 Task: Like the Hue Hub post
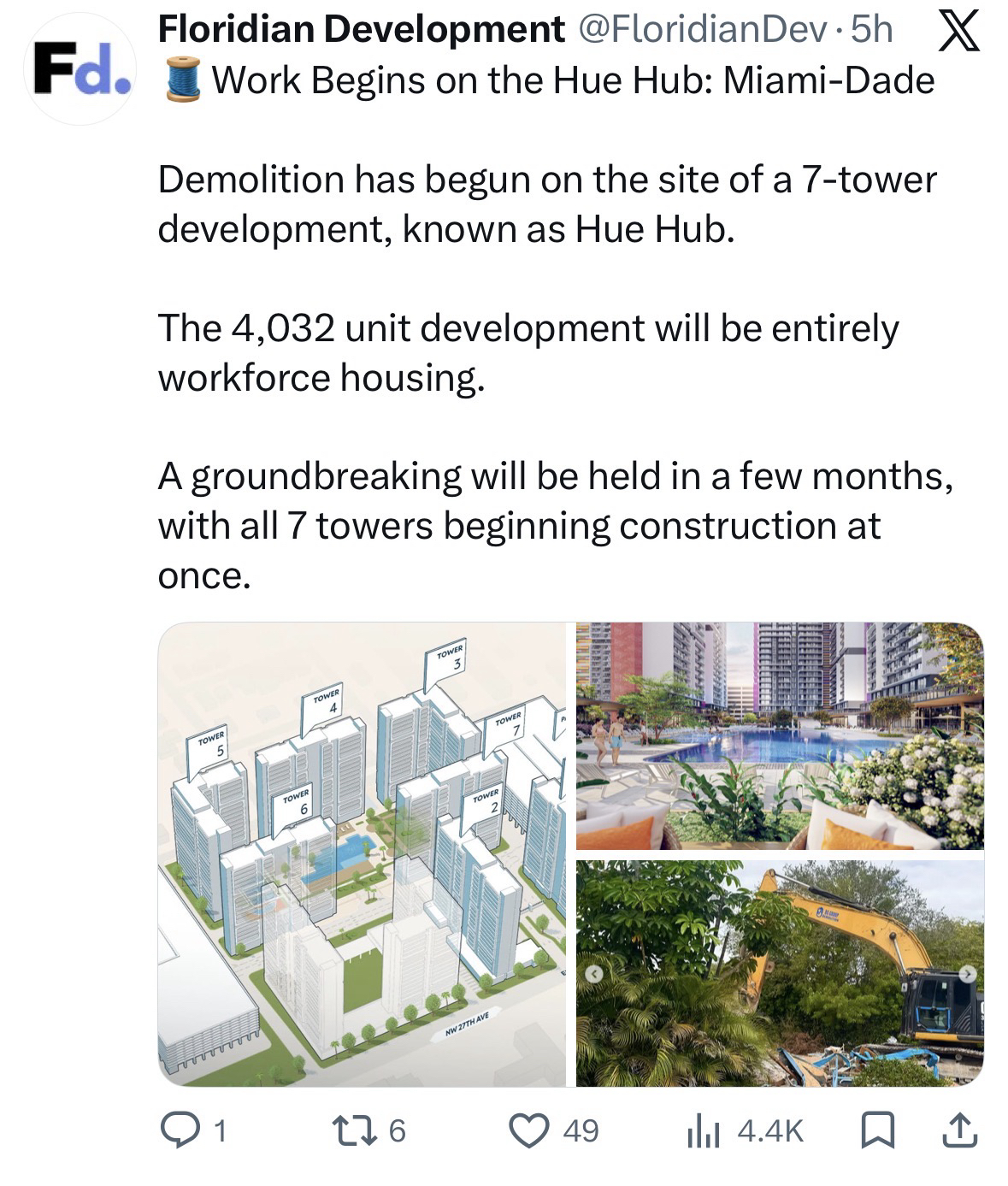[530, 1130]
